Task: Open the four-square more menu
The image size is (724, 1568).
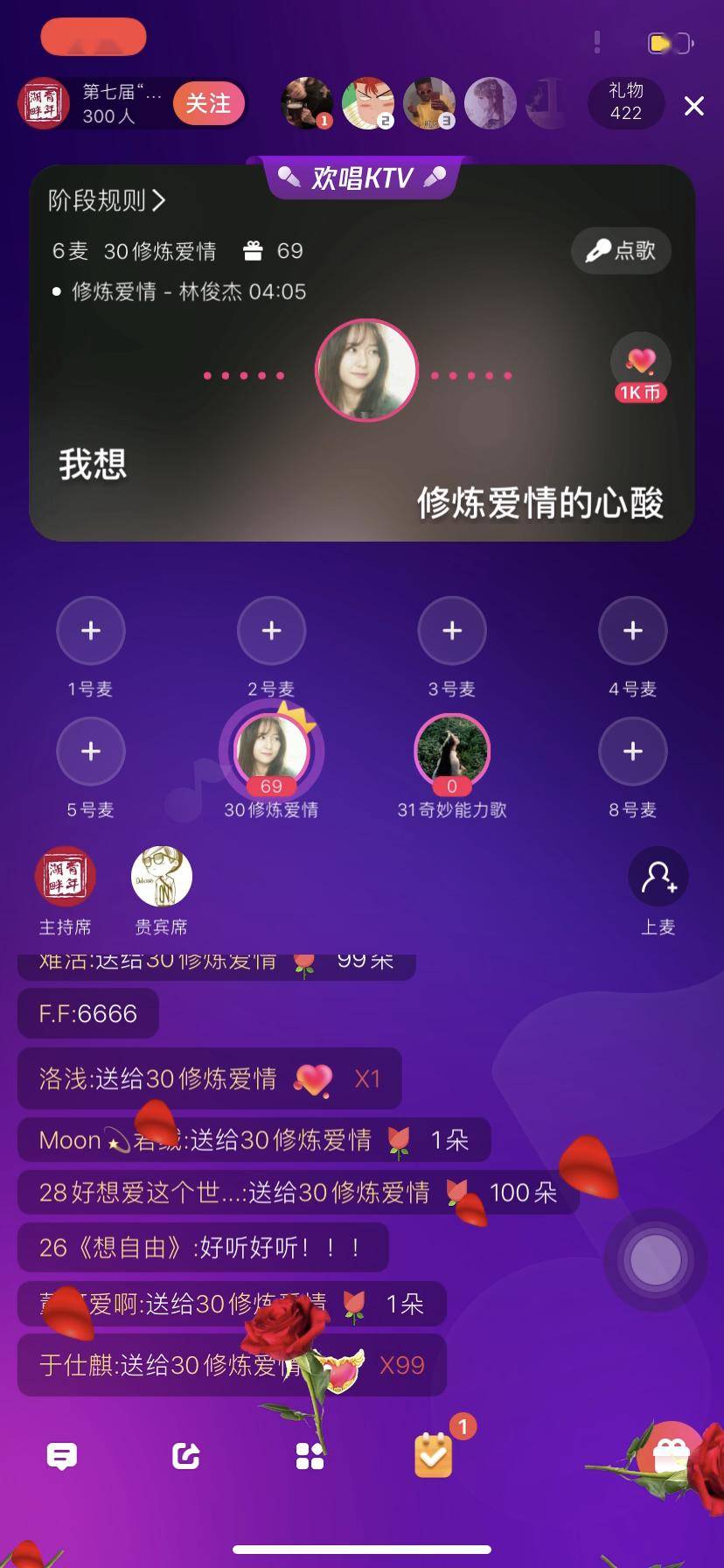Action: pyautogui.click(x=310, y=1456)
